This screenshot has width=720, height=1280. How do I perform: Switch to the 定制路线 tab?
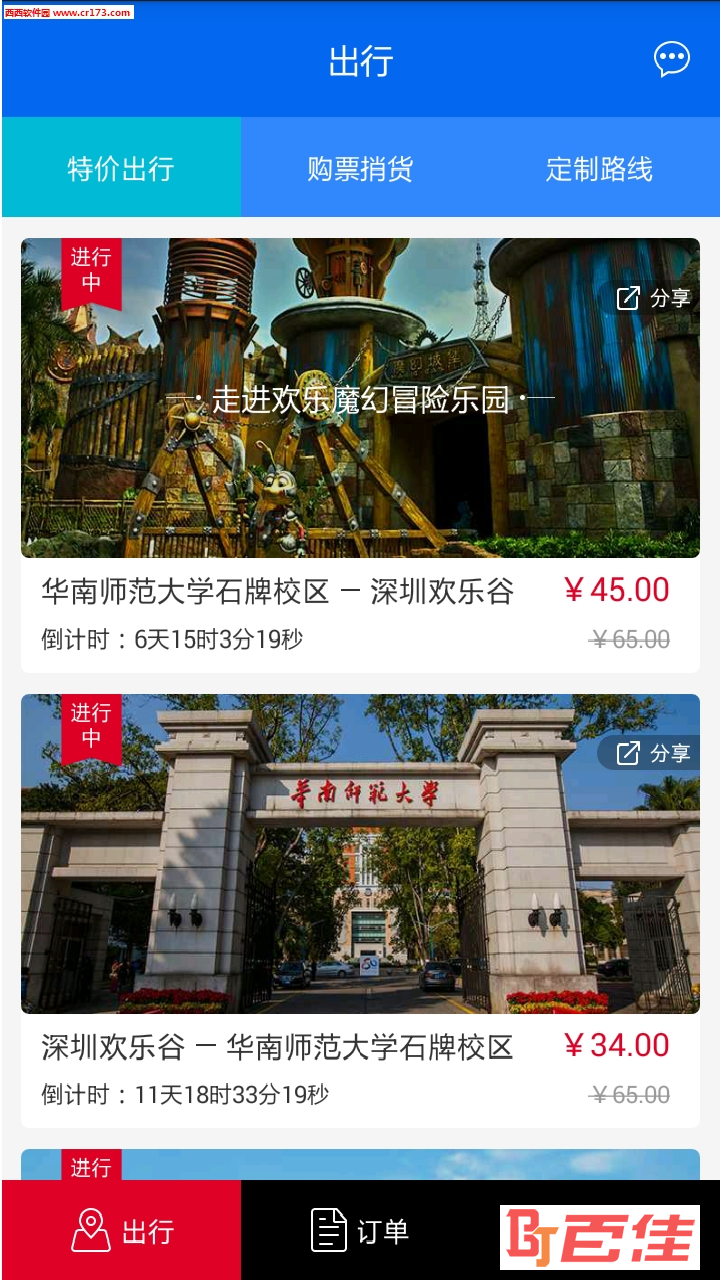[599, 168]
